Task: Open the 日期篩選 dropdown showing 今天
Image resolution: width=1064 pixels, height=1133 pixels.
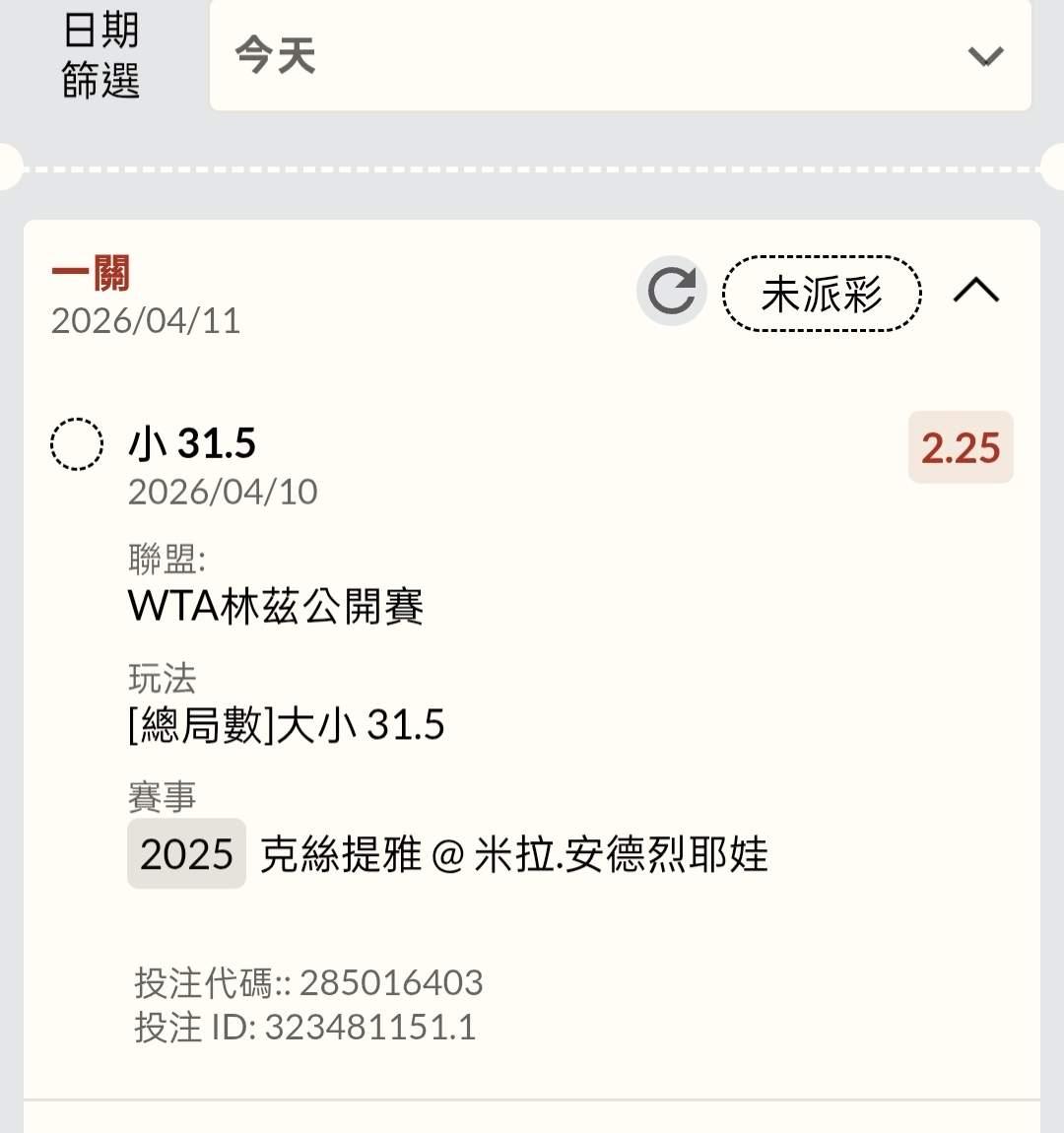Action: (x=620, y=55)
